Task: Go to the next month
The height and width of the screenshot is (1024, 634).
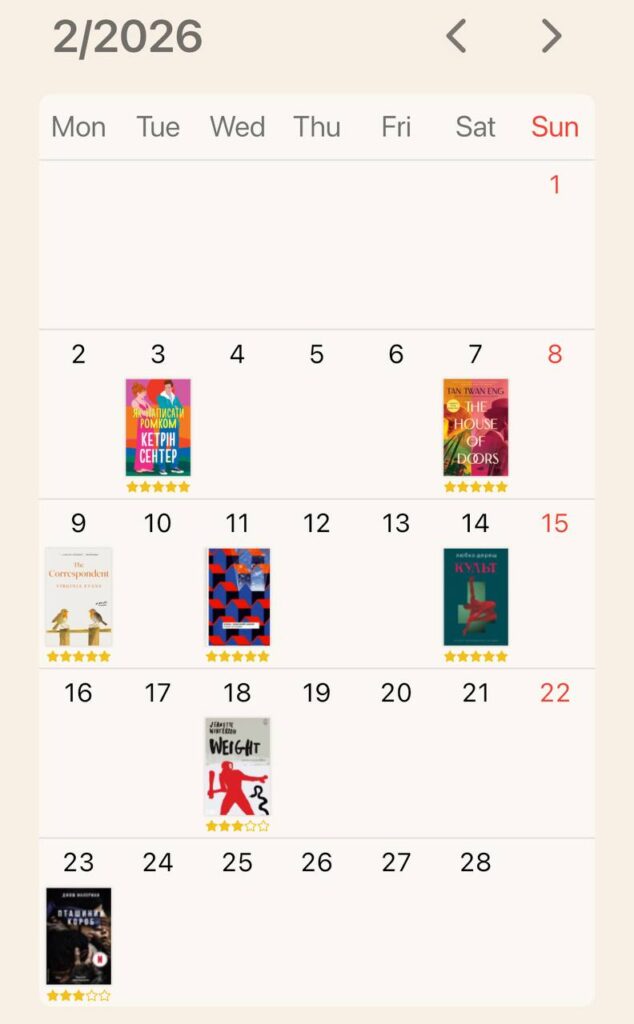Action: pos(551,36)
